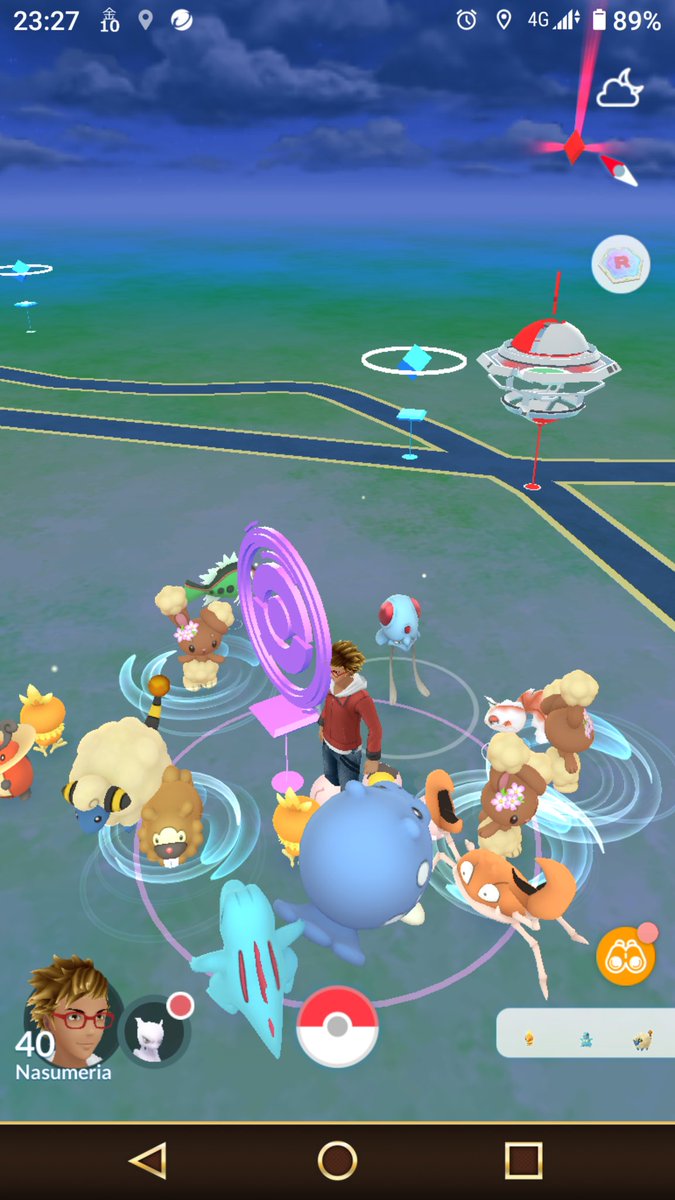Viewport: 675px width, 1200px height.
Task: Go to the Android home screen
Action: pos(337,1160)
